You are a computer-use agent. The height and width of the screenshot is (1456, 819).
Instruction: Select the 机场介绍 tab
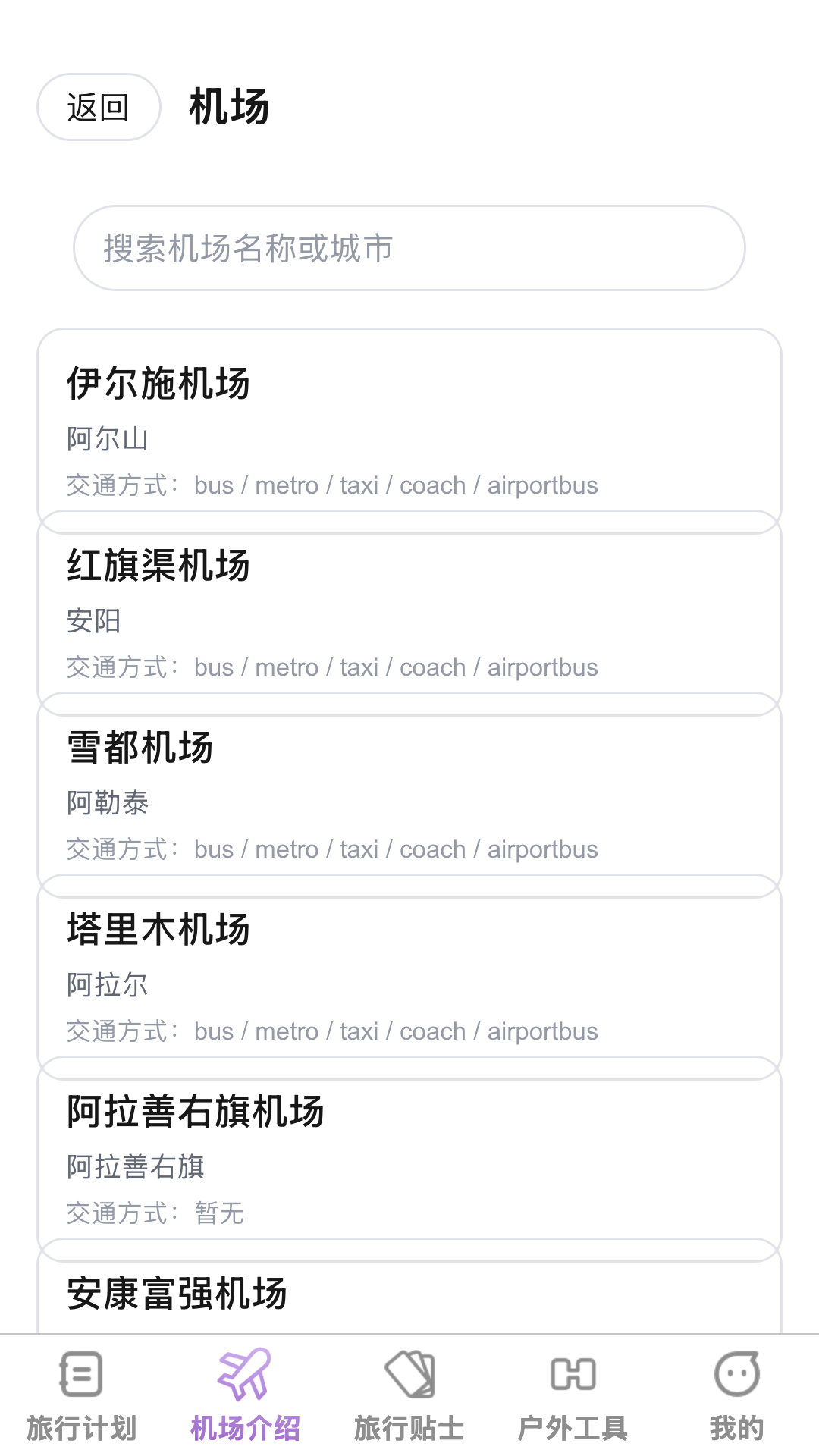click(245, 1395)
